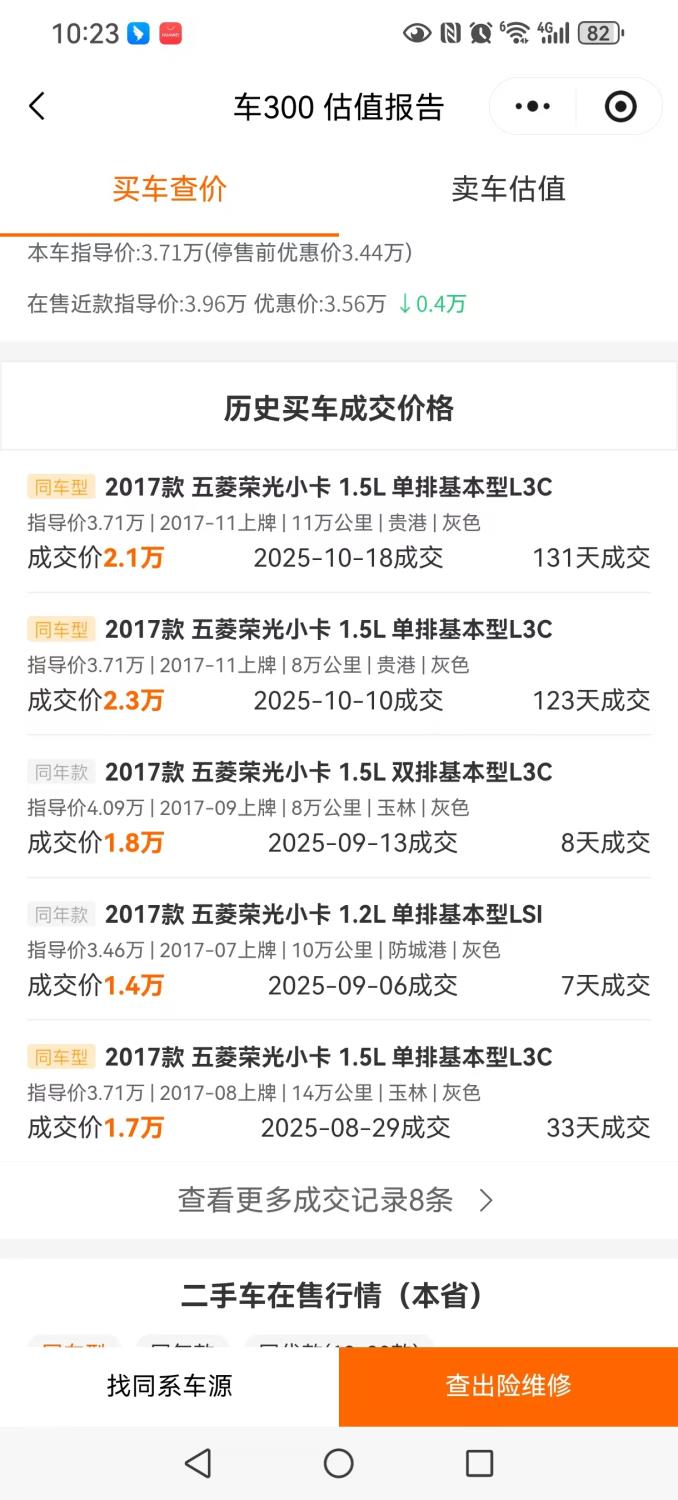Screen dimensions: 678x1500
Task: Close the mini program with the circle icon
Action: [x=620, y=107]
